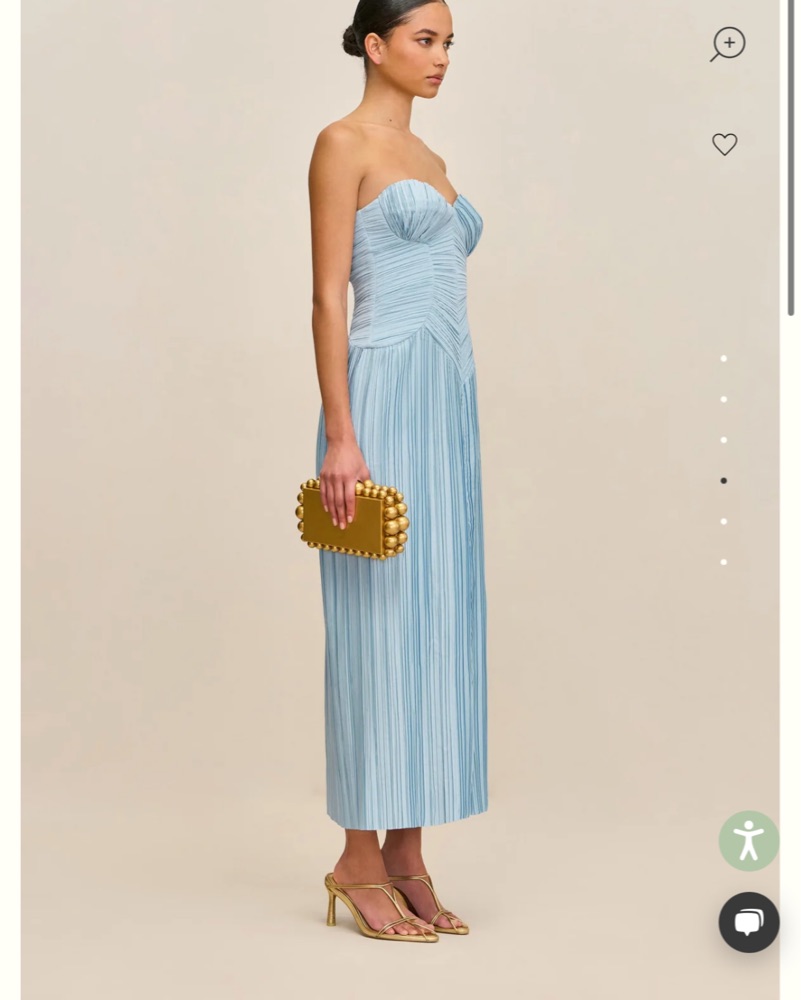Open the accessibility options button
Image resolution: width=801 pixels, height=1000 pixels.
pyautogui.click(x=748, y=840)
